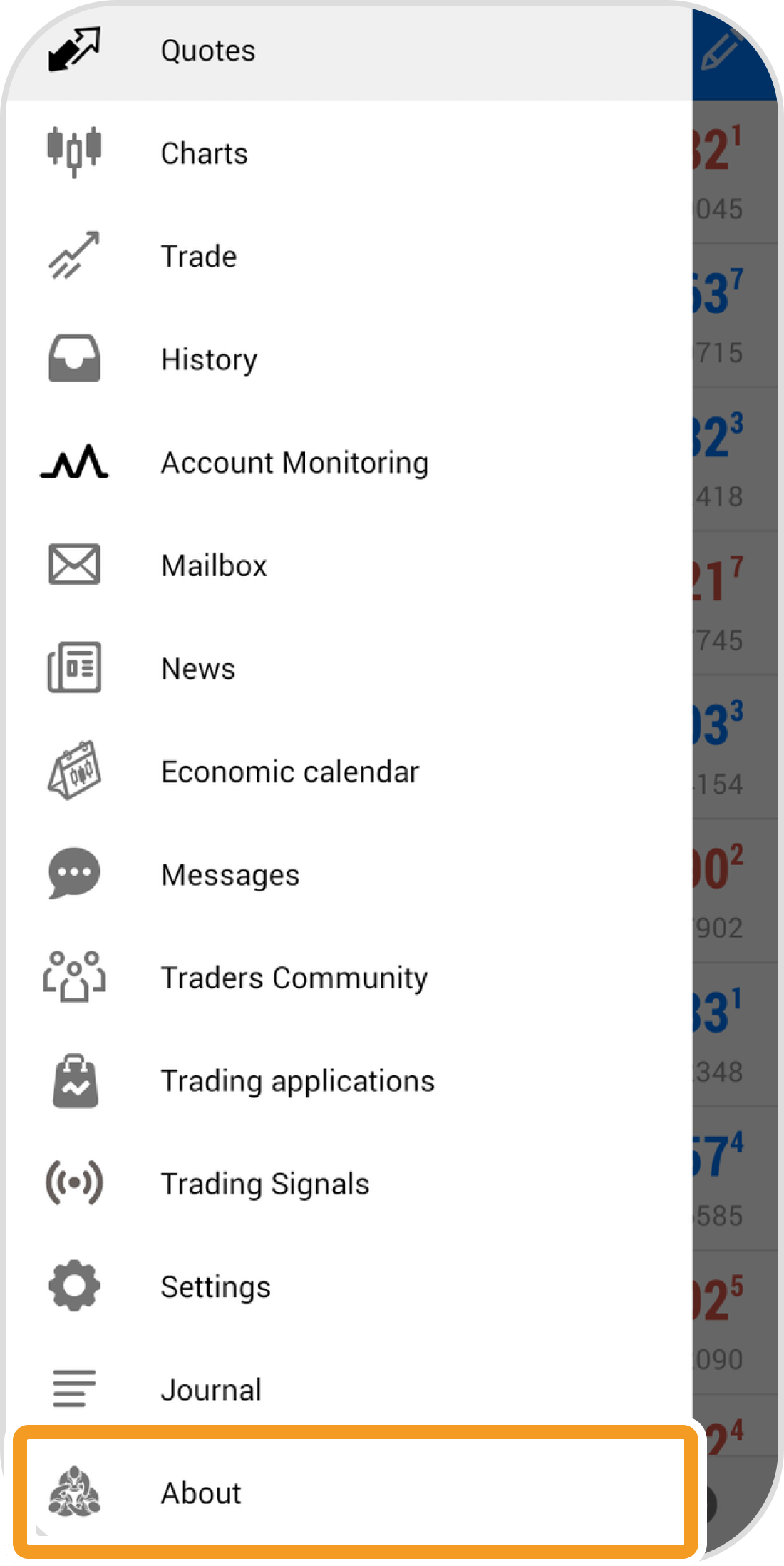Open the Economic calendar
784x1566 pixels.
click(x=290, y=772)
